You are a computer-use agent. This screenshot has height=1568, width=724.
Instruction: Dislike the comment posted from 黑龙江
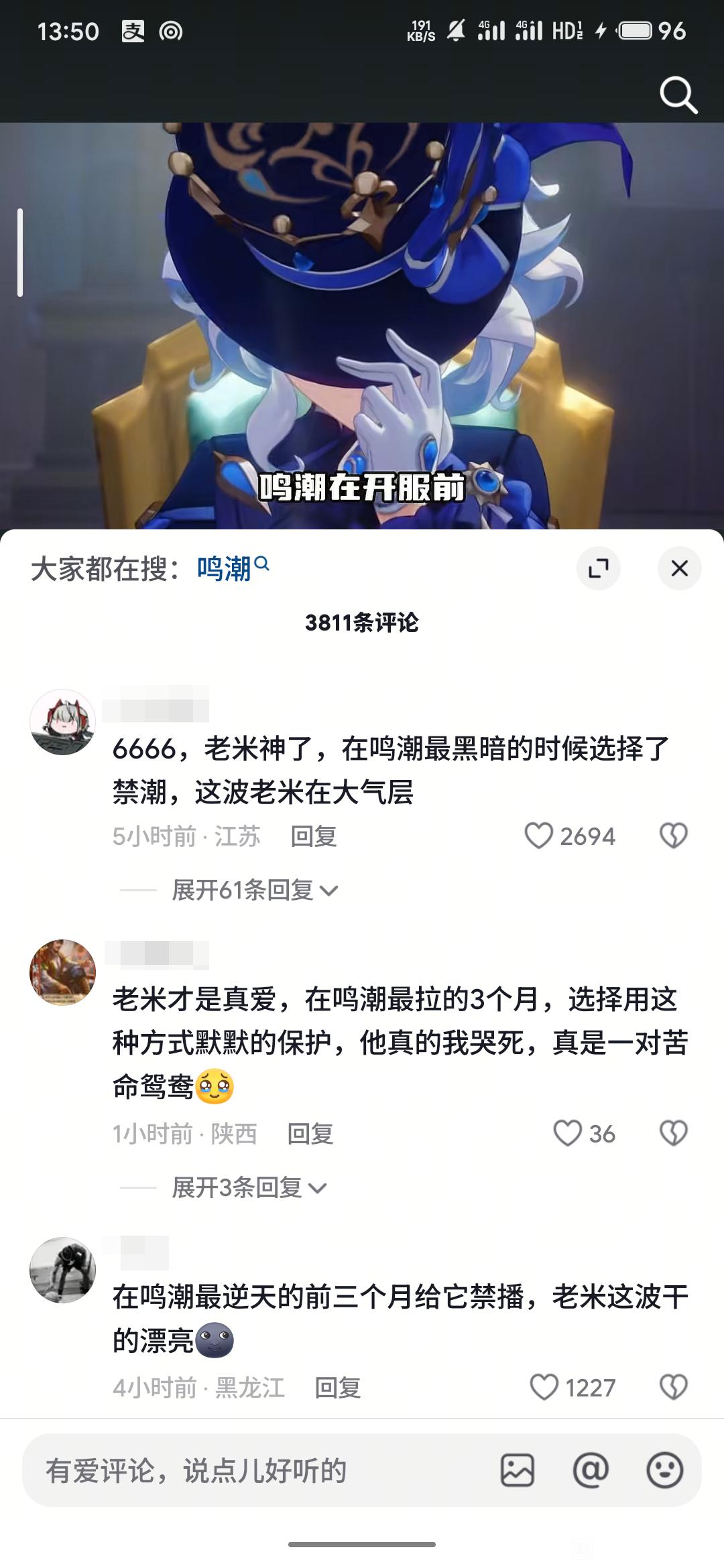(x=674, y=1386)
